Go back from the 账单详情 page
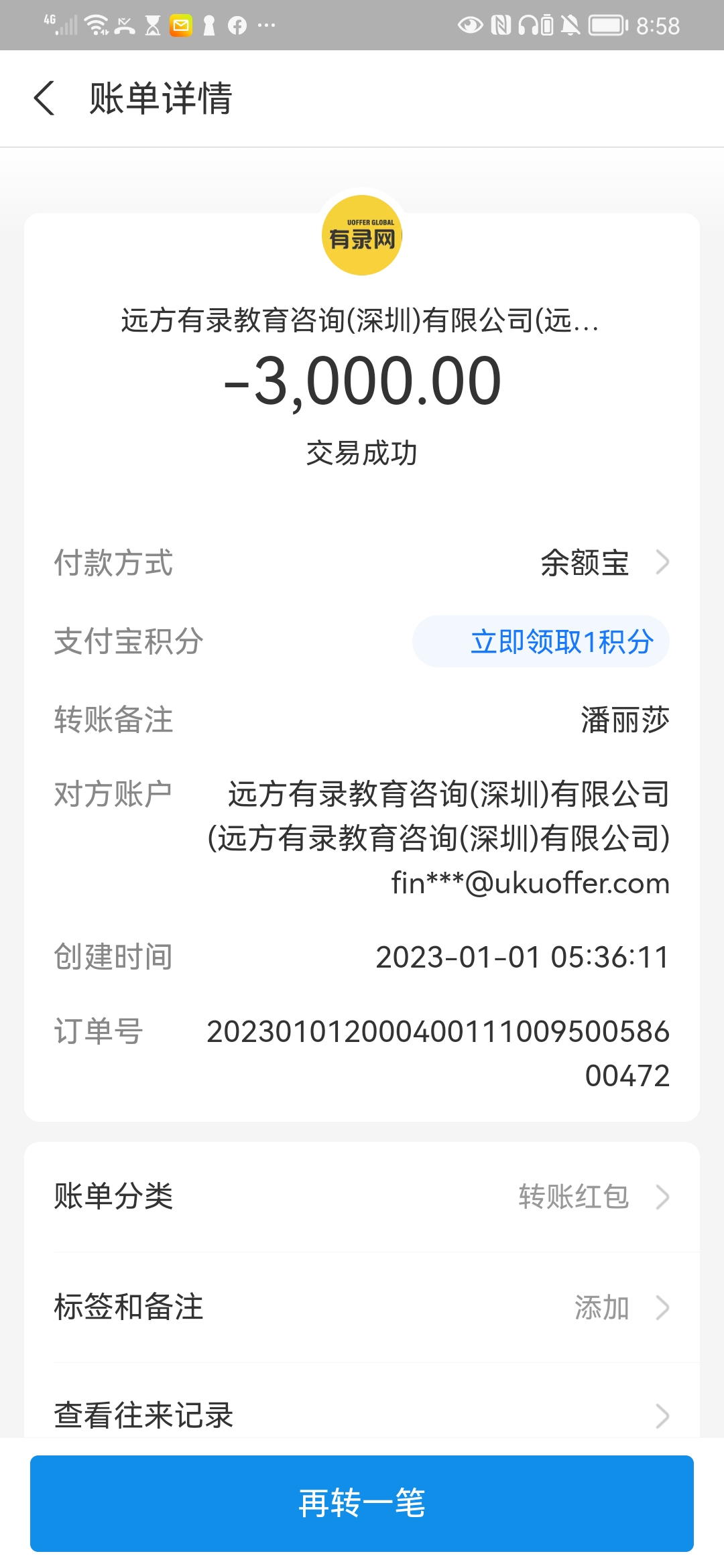 coord(44,99)
